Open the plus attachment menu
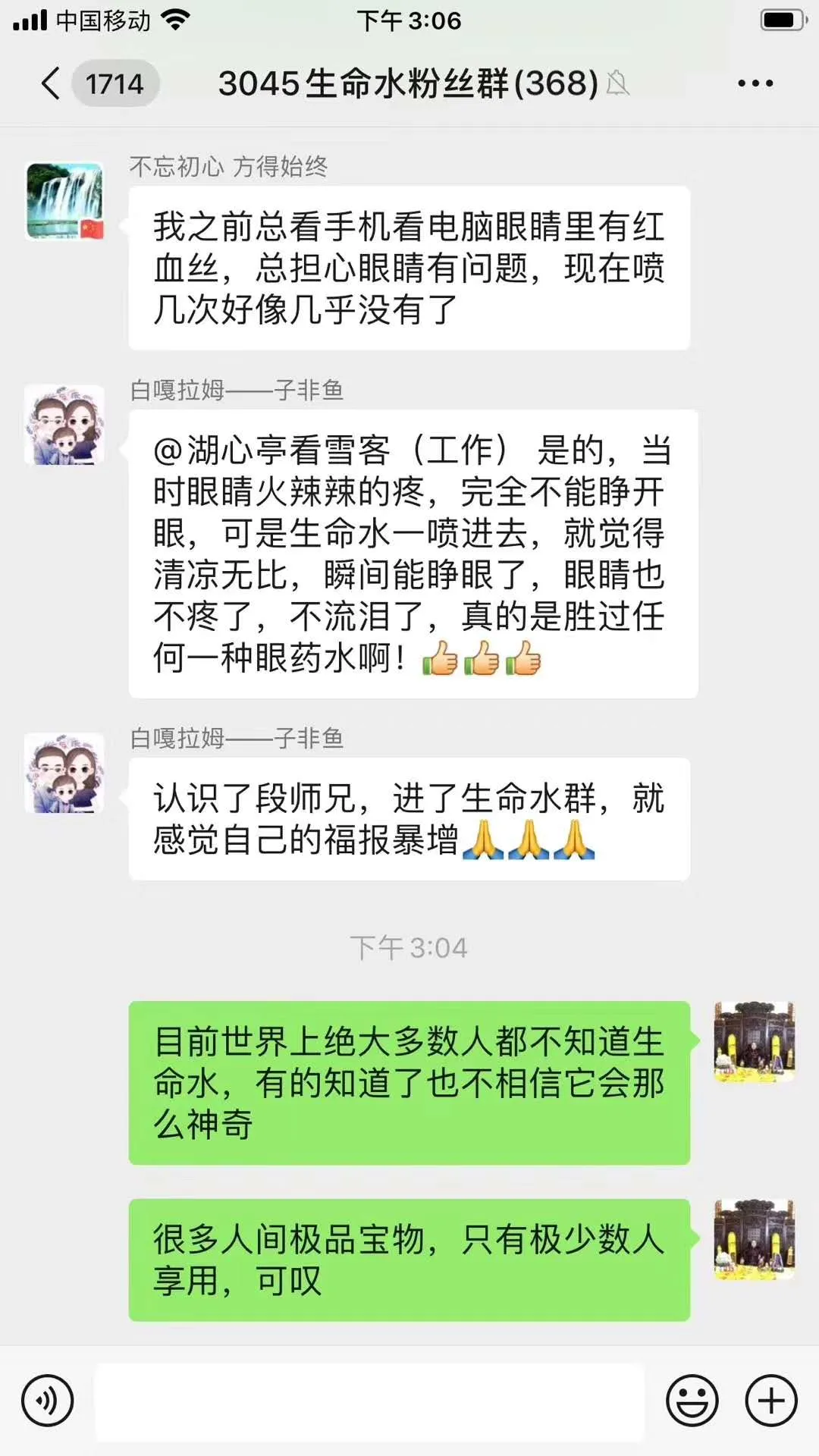Viewport: 819px width, 1456px height. click(771, 1400)
